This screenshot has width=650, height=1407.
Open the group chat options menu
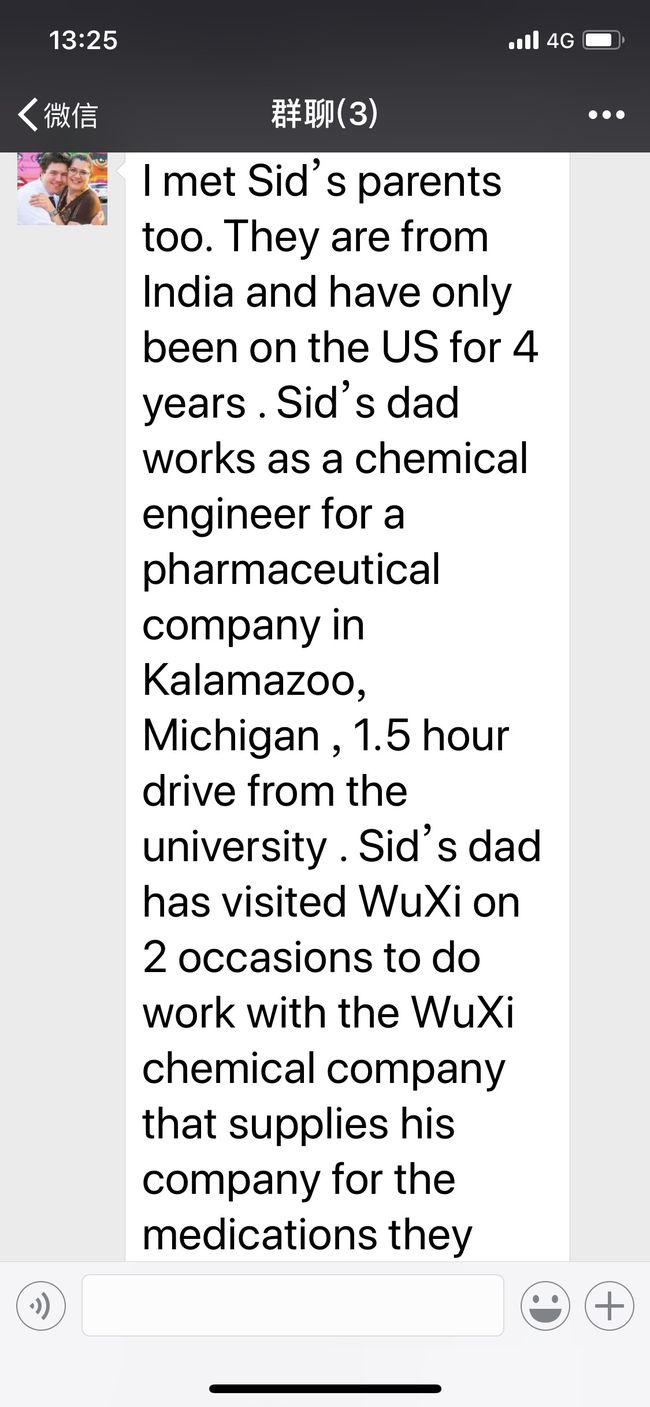[x=606, y=115]
